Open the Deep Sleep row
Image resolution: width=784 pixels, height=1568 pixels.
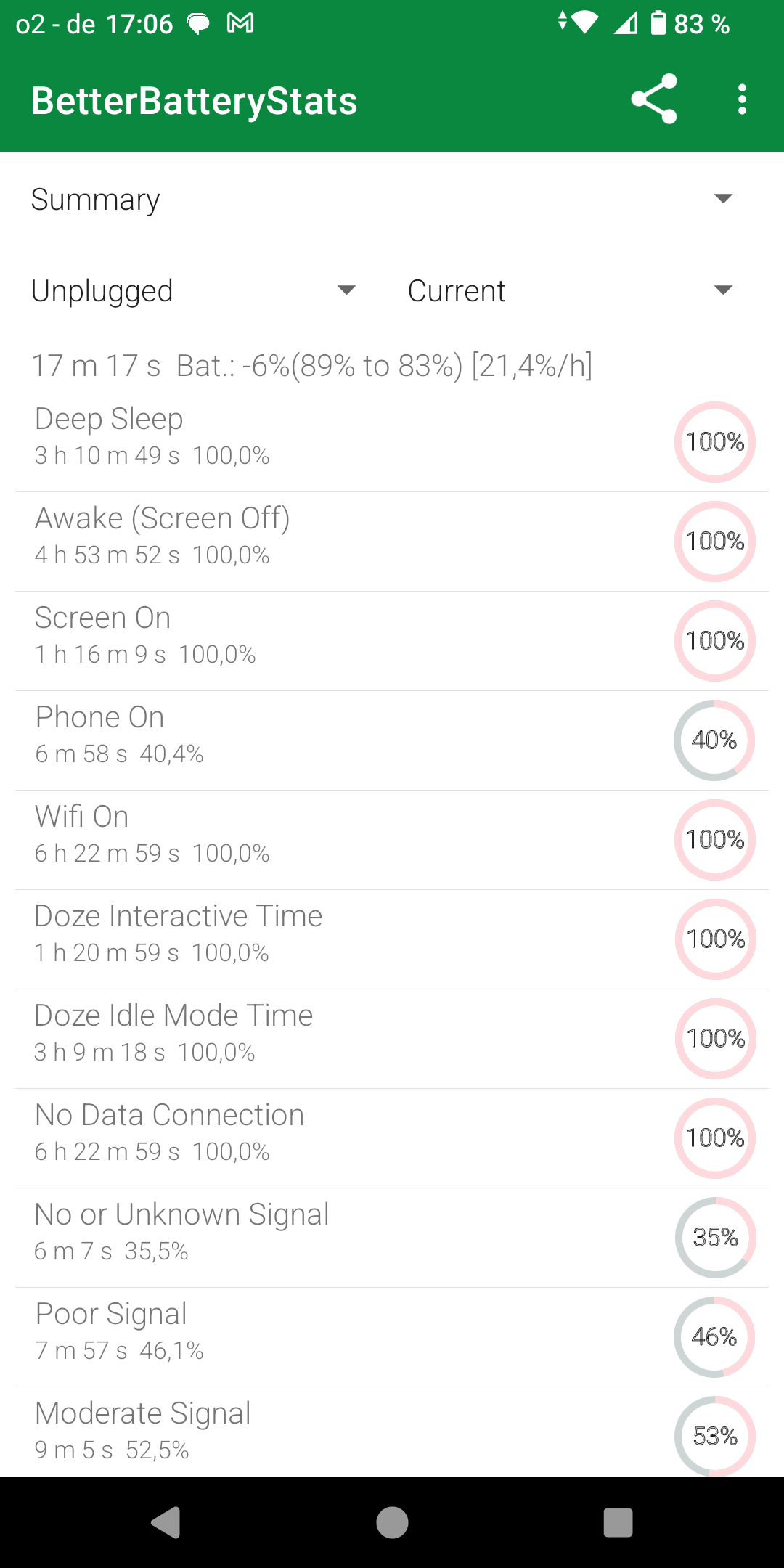[392, 442]
